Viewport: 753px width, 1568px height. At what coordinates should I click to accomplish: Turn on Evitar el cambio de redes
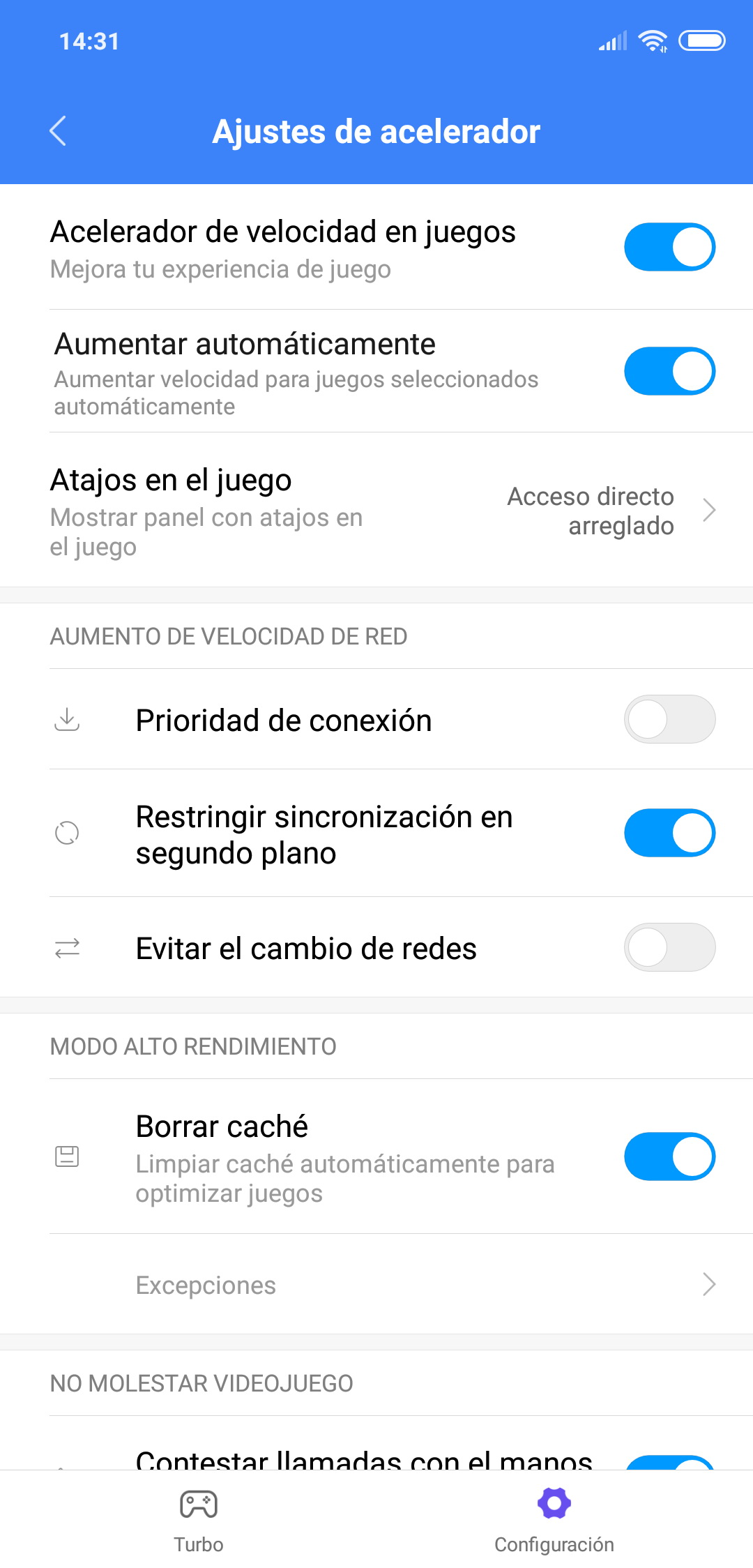669,947
